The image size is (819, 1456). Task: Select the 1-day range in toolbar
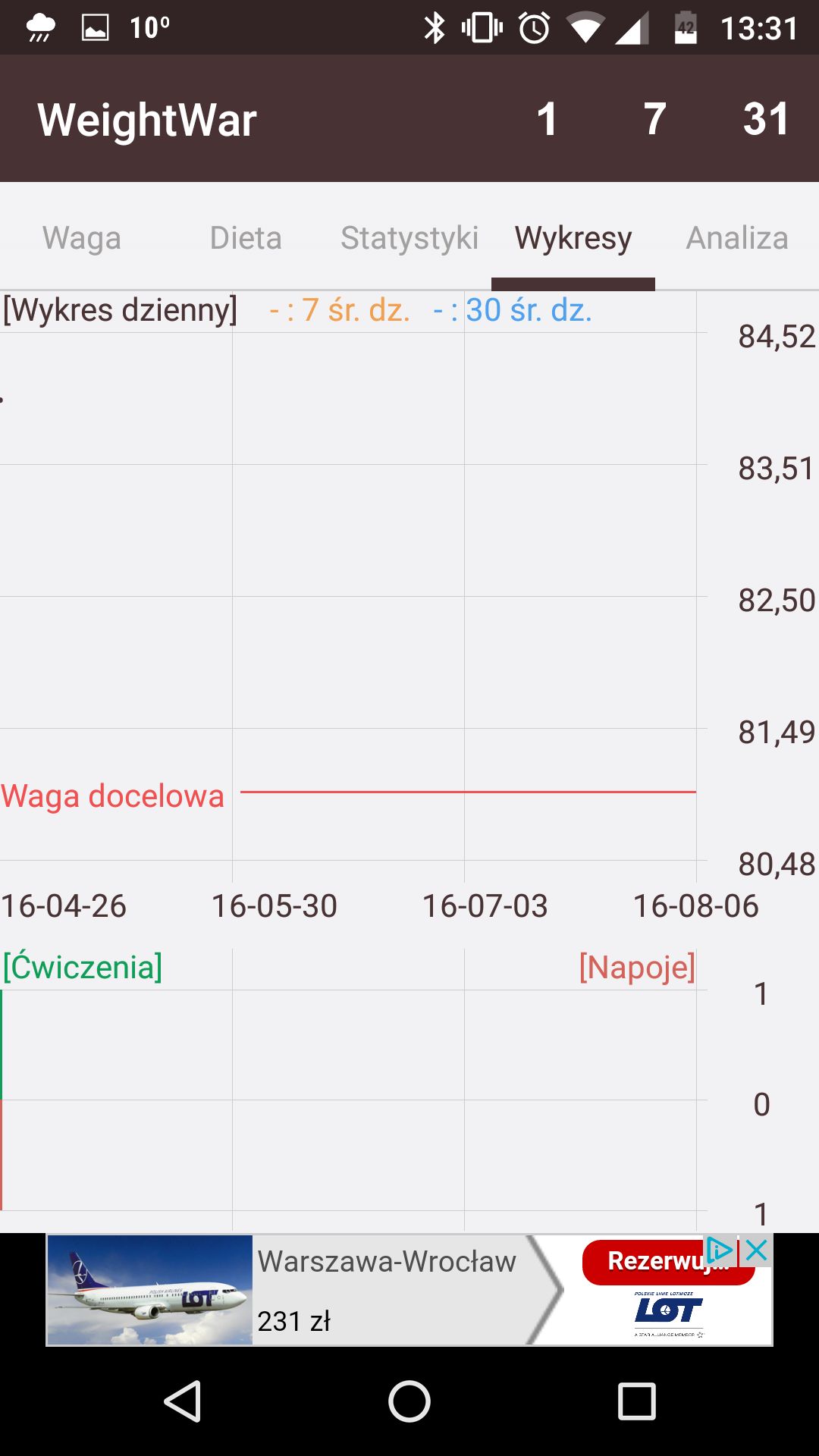[x=547, y=119]
